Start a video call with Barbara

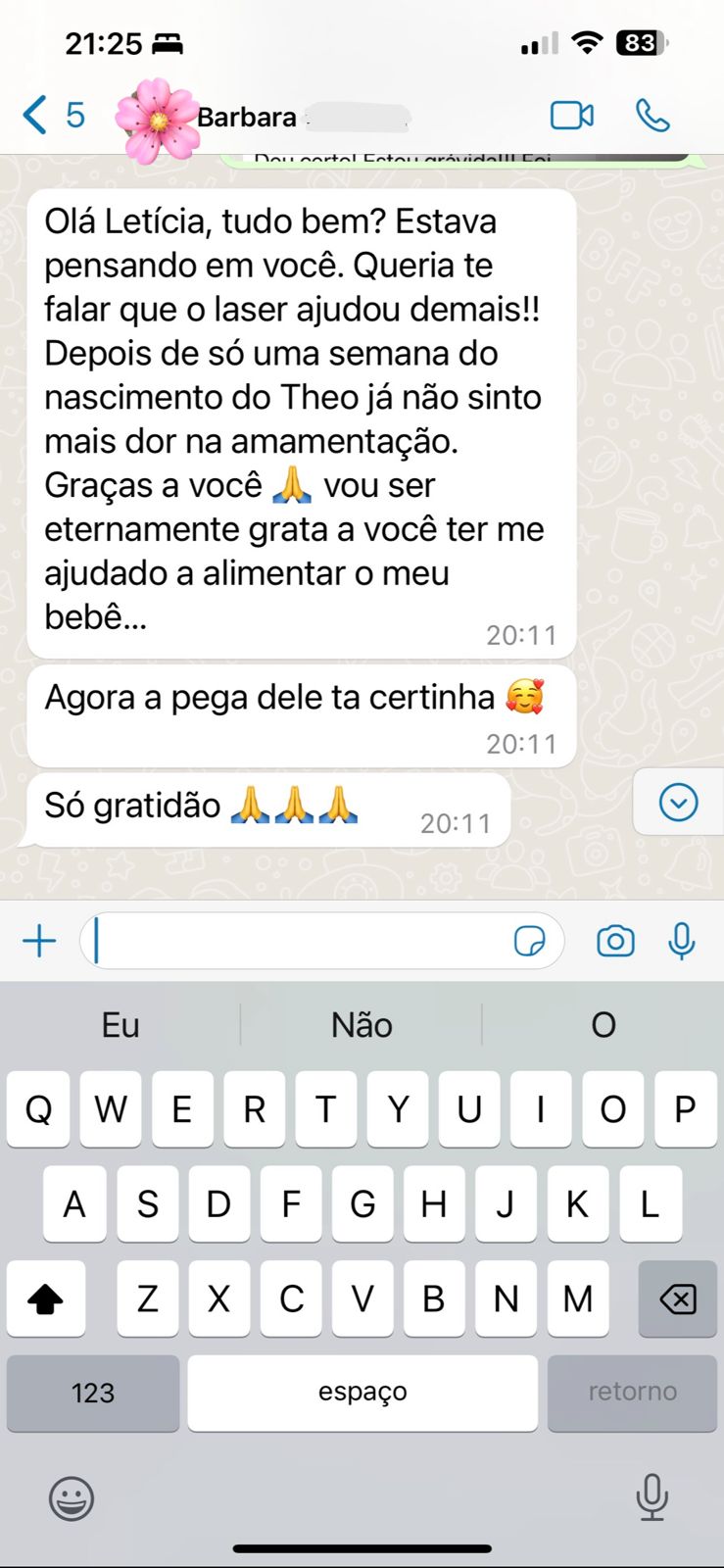coord(571,116)
